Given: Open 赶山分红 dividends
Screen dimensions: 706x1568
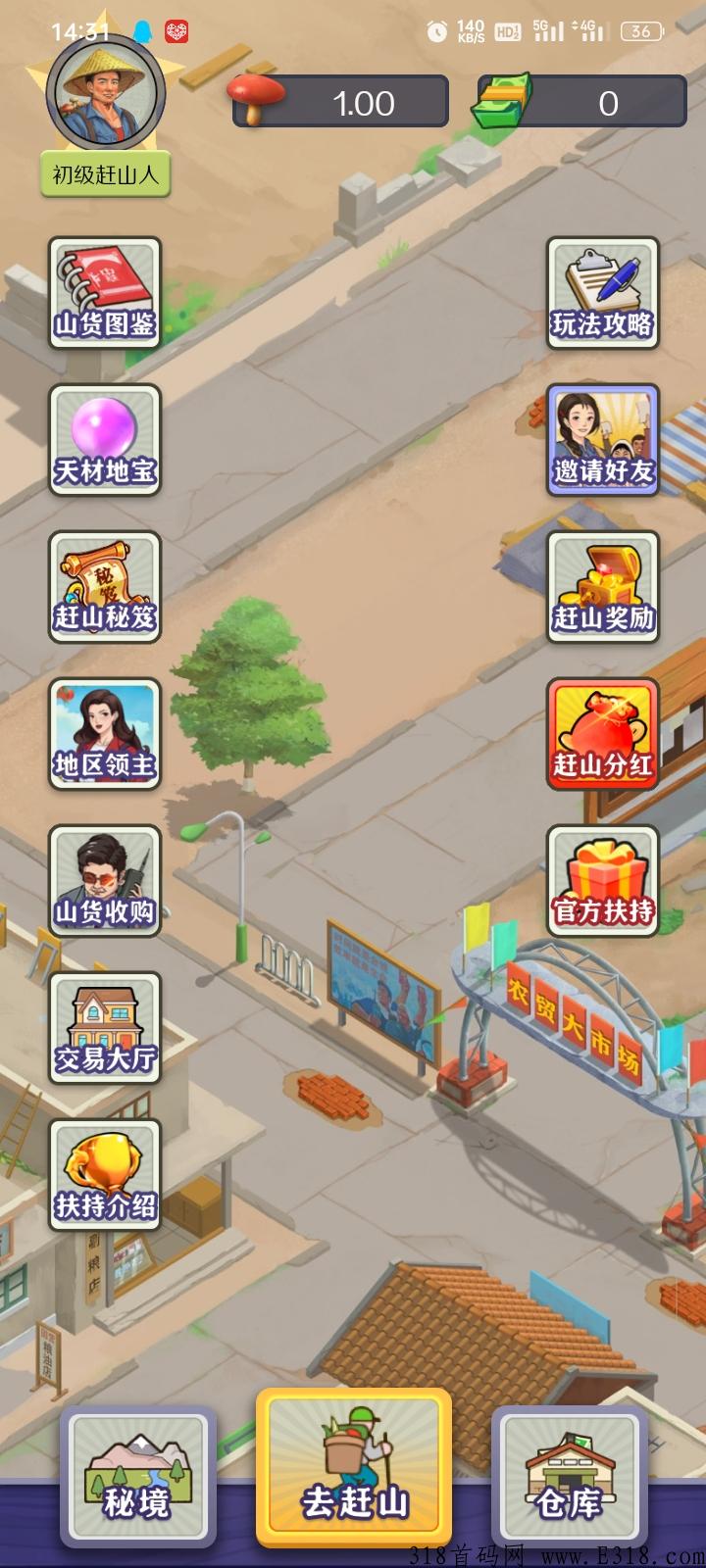Looking at the screenshot, I should pos(602,734).
